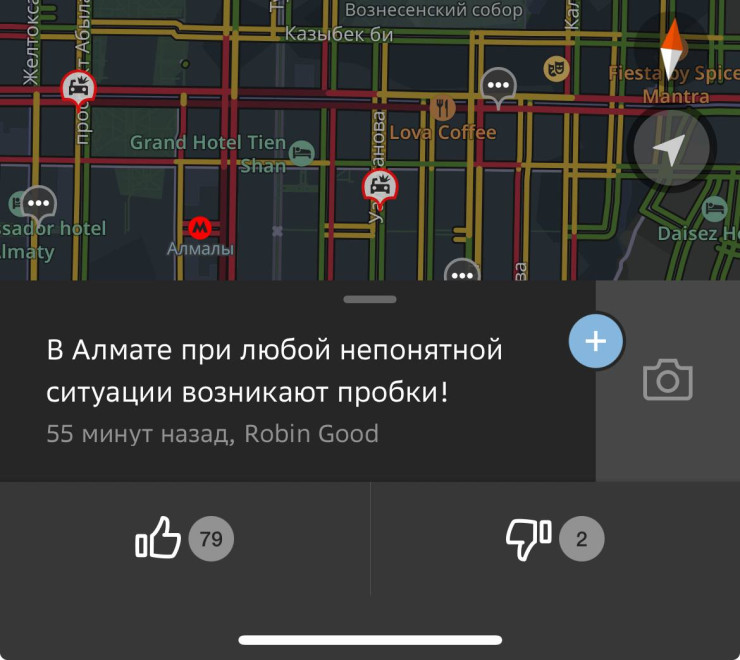Add a new comment with plus button
The image size is (740, 660).
596,341
